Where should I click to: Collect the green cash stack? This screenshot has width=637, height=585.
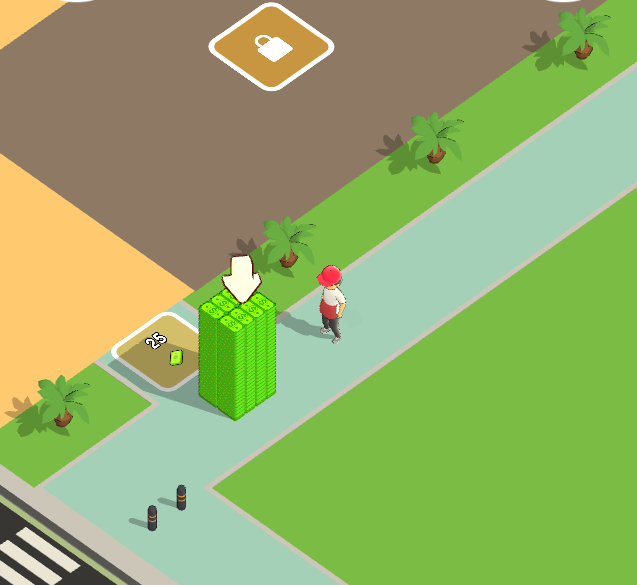[x=238, y=356]
